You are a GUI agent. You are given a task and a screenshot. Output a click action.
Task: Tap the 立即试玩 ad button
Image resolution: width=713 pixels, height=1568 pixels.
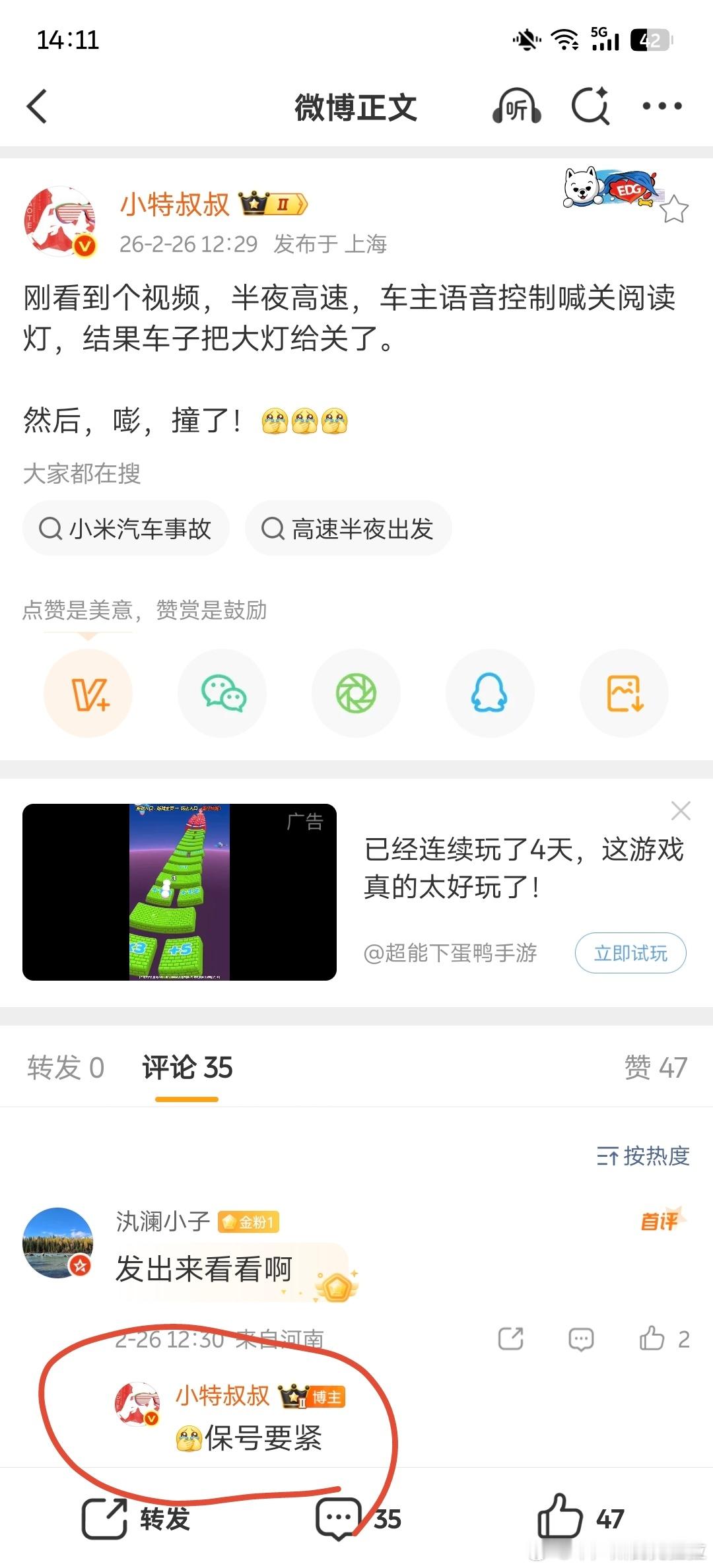[629, 953]
